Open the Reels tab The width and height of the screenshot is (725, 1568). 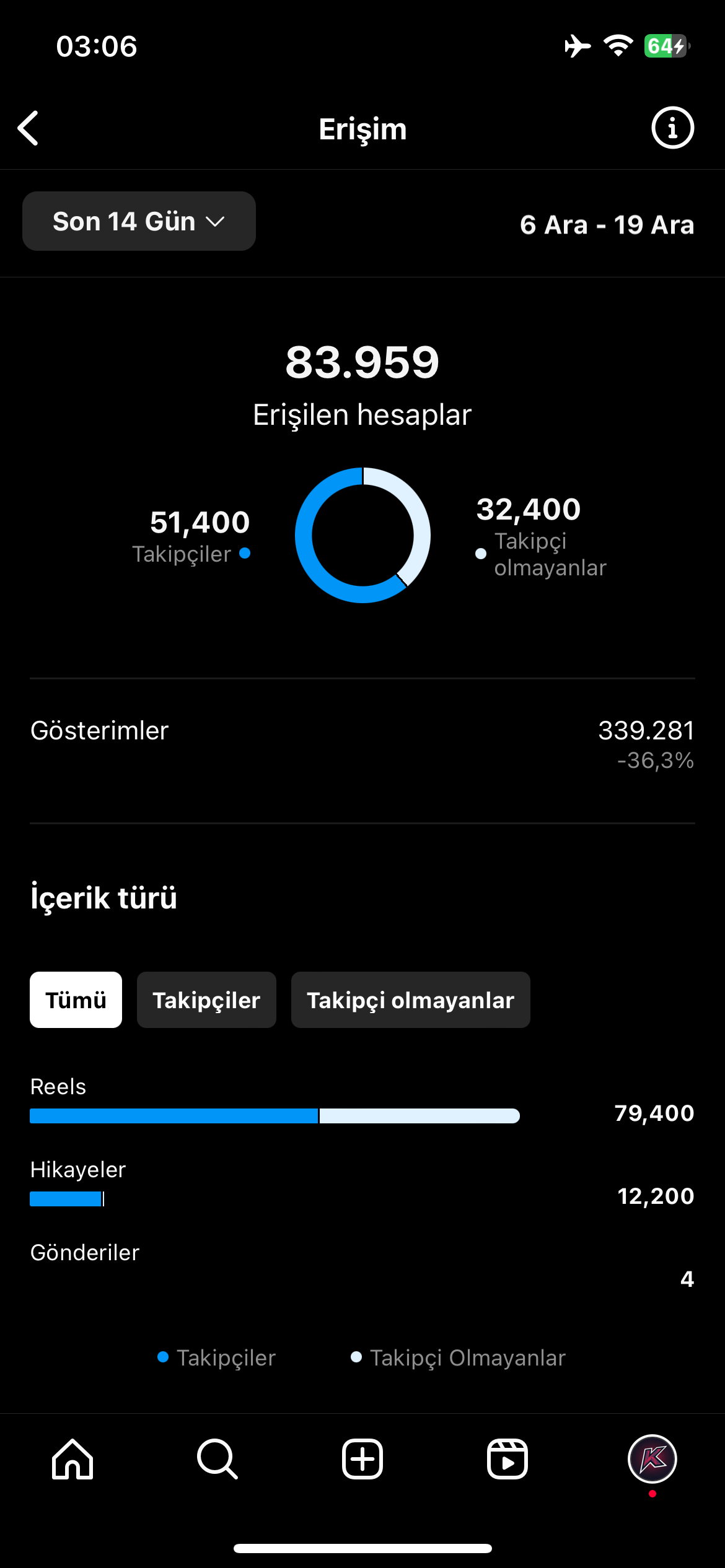[x=507, y=1459]
